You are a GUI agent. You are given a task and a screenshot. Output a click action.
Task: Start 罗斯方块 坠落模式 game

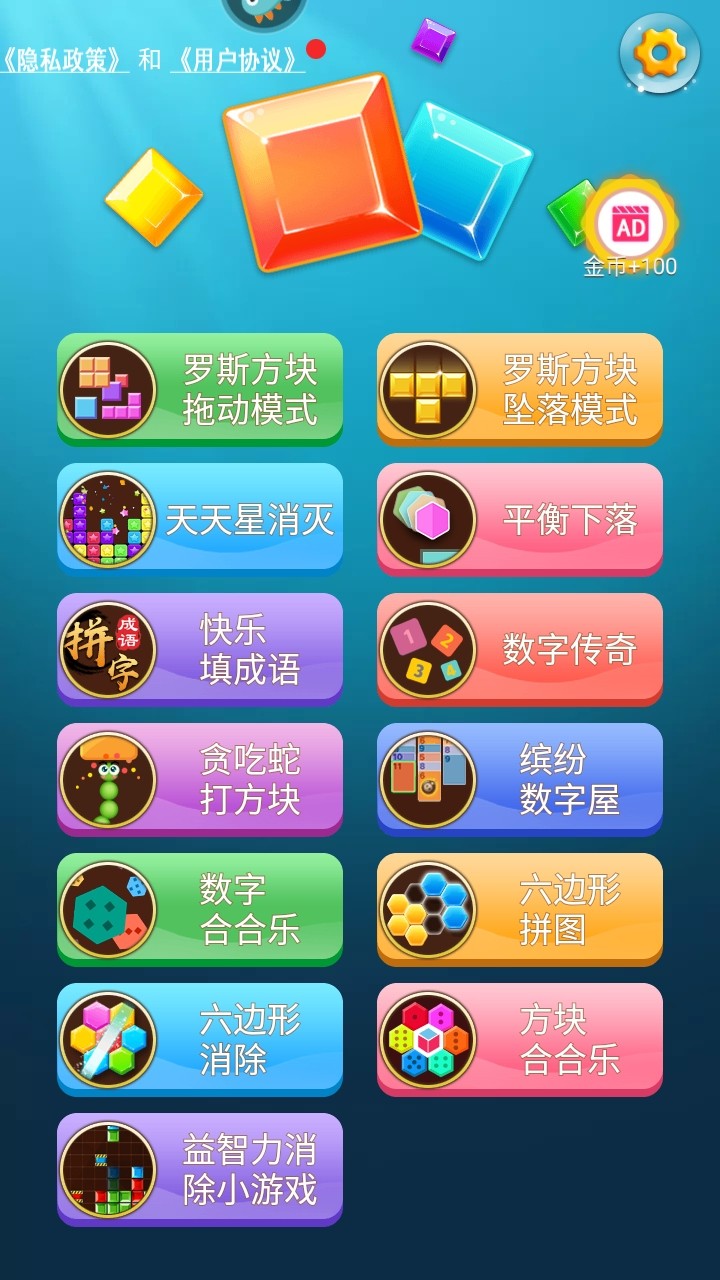[520, 389]
